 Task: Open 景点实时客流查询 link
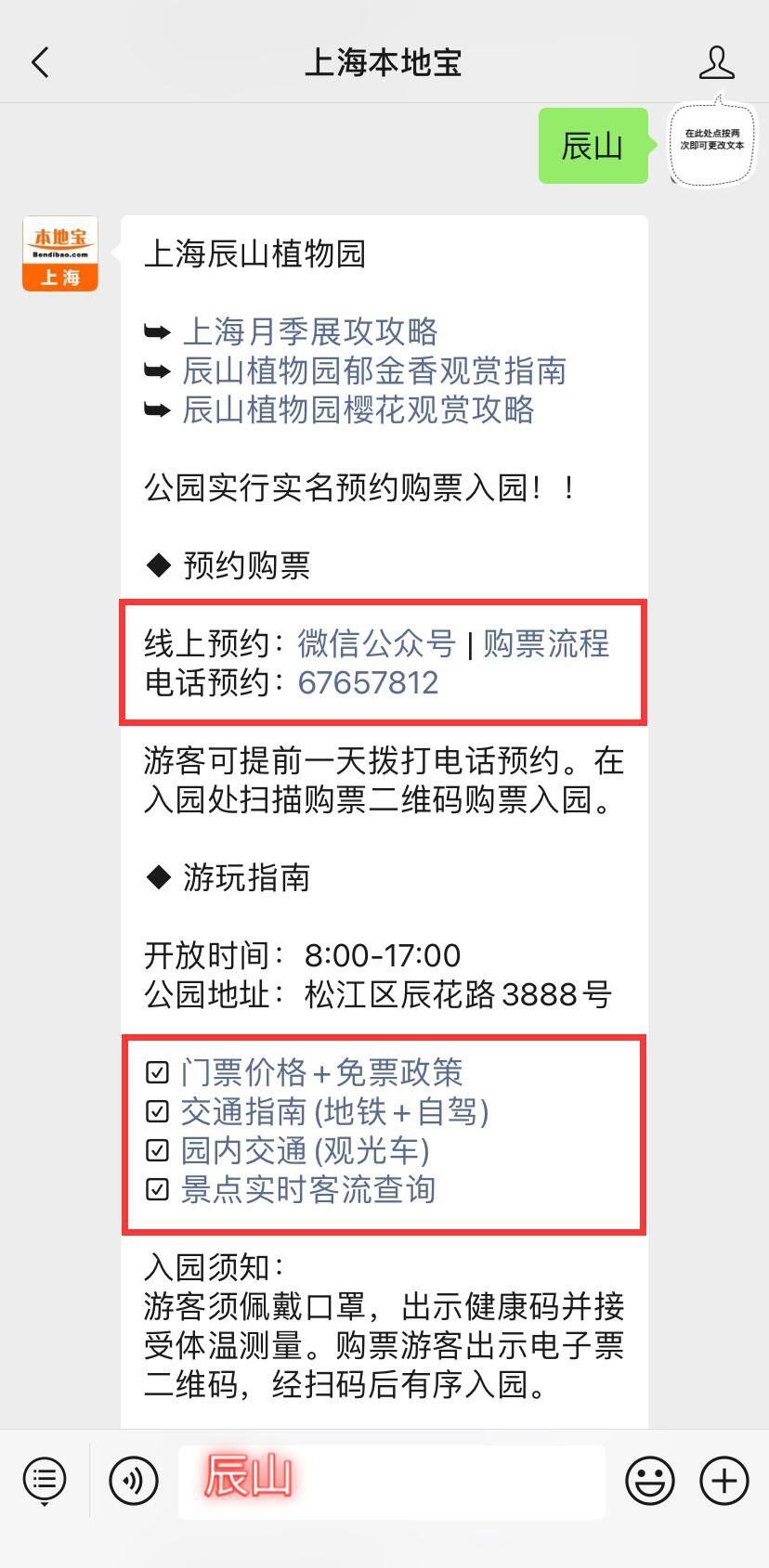tap(307, 1189)
